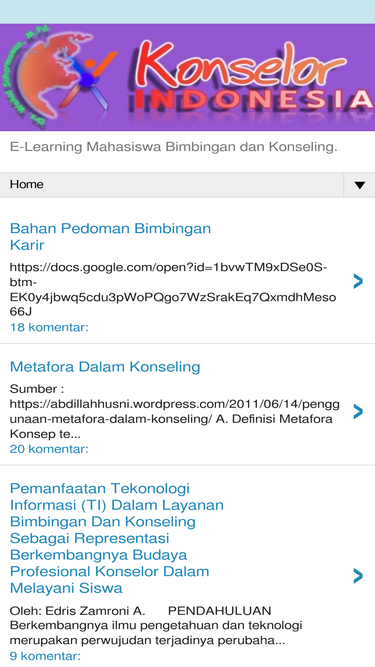Image resolution: width=375 pixels, height=667 pixels.
Task: Open the Bahan Pedoman Bimbingan Karir post
Action: 111,237
